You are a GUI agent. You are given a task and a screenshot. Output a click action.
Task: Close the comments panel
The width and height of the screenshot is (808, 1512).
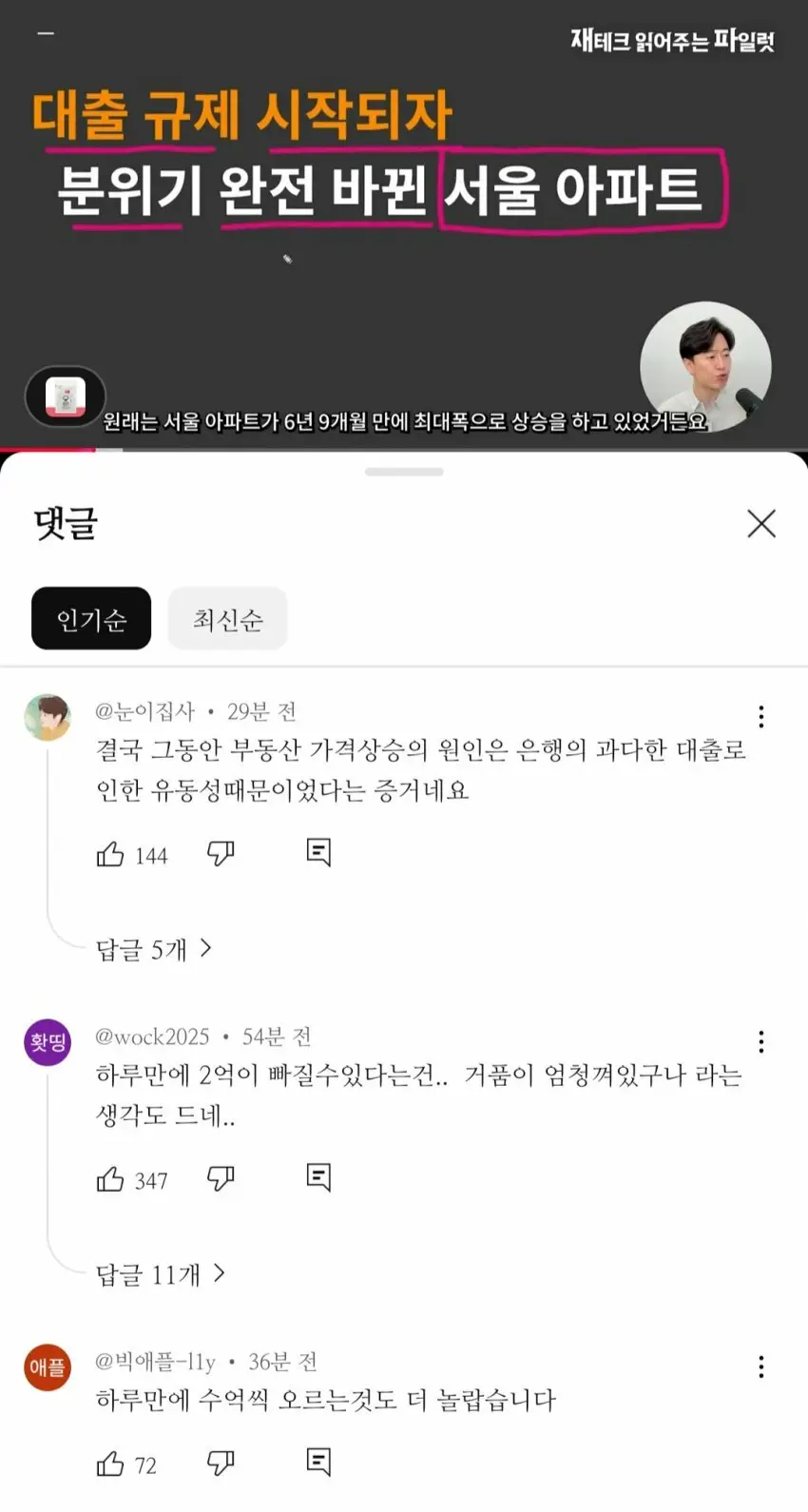tap(761, 523)
